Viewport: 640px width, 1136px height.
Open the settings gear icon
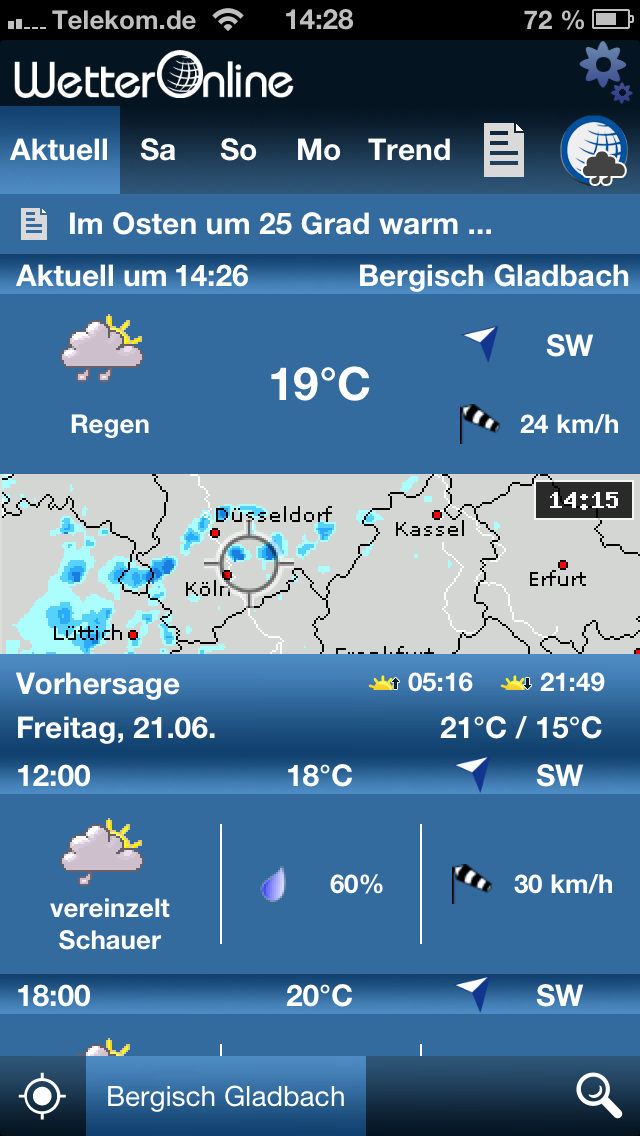(x=603, y=70)
